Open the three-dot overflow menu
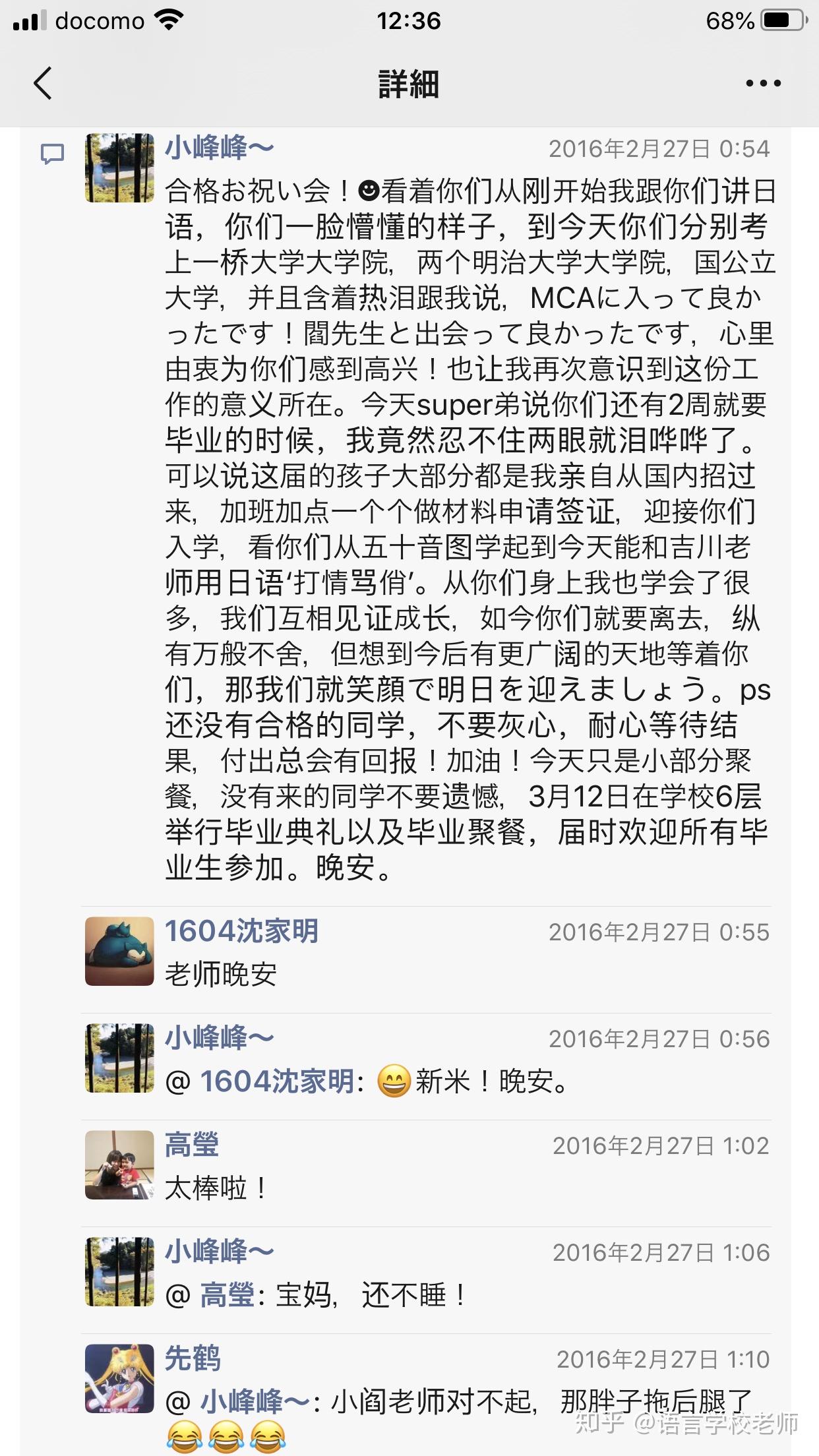Image resolution: width=819 pixels, height=1456 pixels. click(x=763, y=84)
